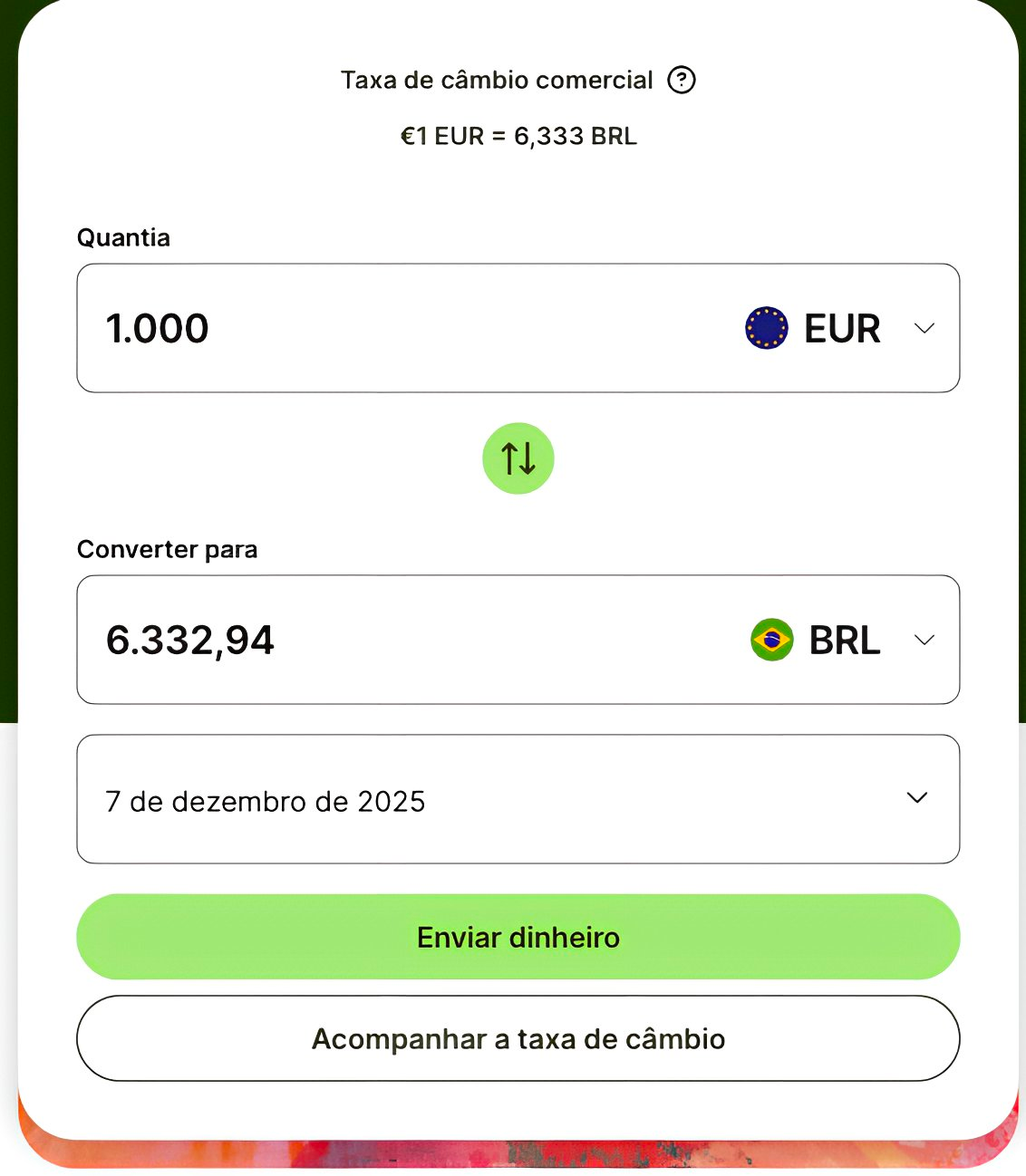Expand the date picker showing 7 de dezembro de 2025
This screenshot has width=1026, height=1176.
[x=518, y=799]
